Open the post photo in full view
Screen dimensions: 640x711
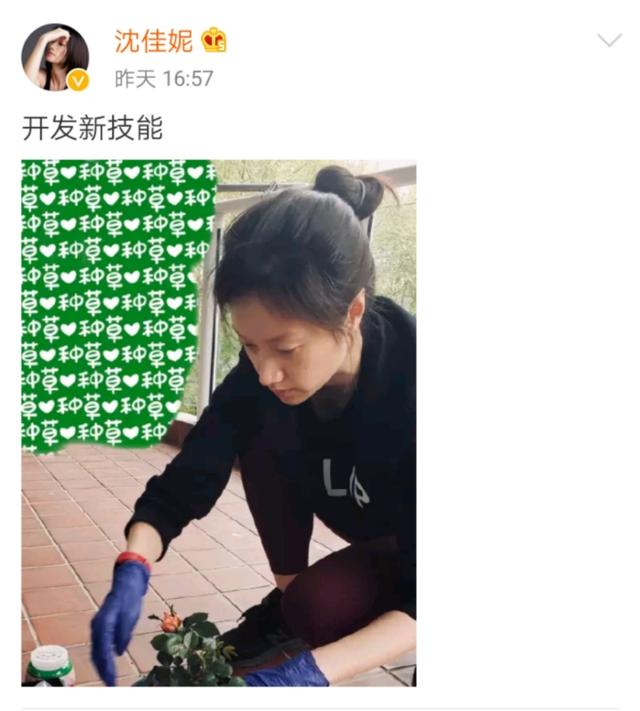coord(219,422)
